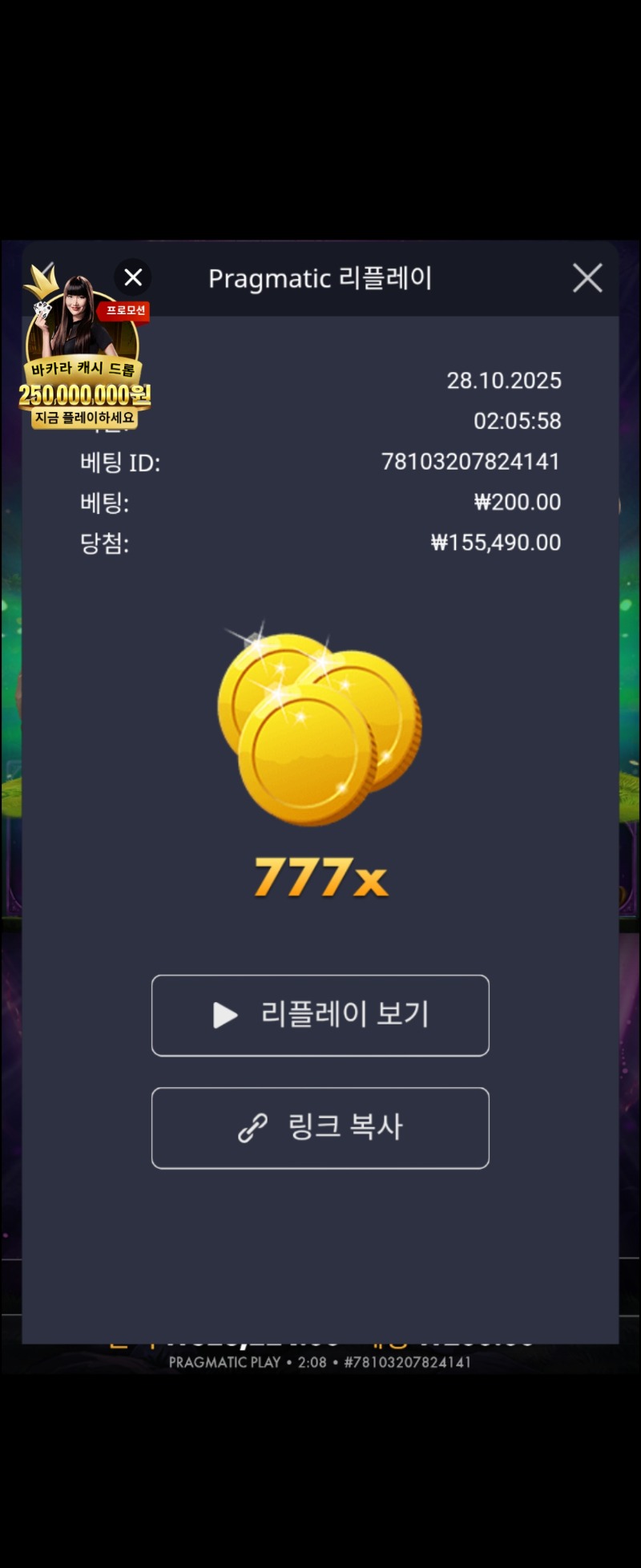641x1568 pixels.
Task: Click the 프로모션 red badge
Action: point(124,312)
